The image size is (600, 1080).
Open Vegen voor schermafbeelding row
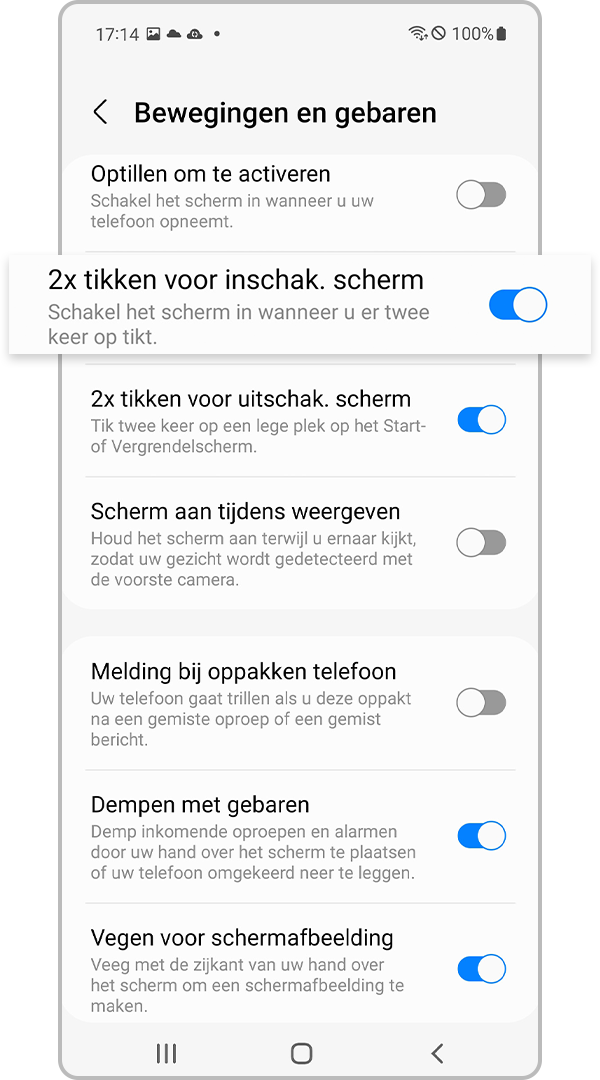point(260,968)
